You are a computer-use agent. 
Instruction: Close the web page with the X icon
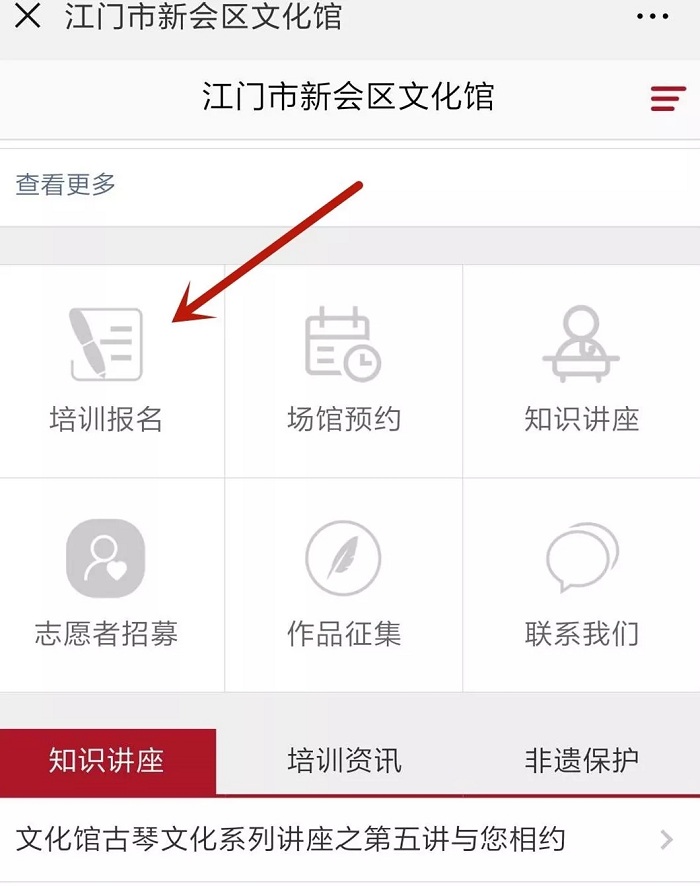[28, 17]
